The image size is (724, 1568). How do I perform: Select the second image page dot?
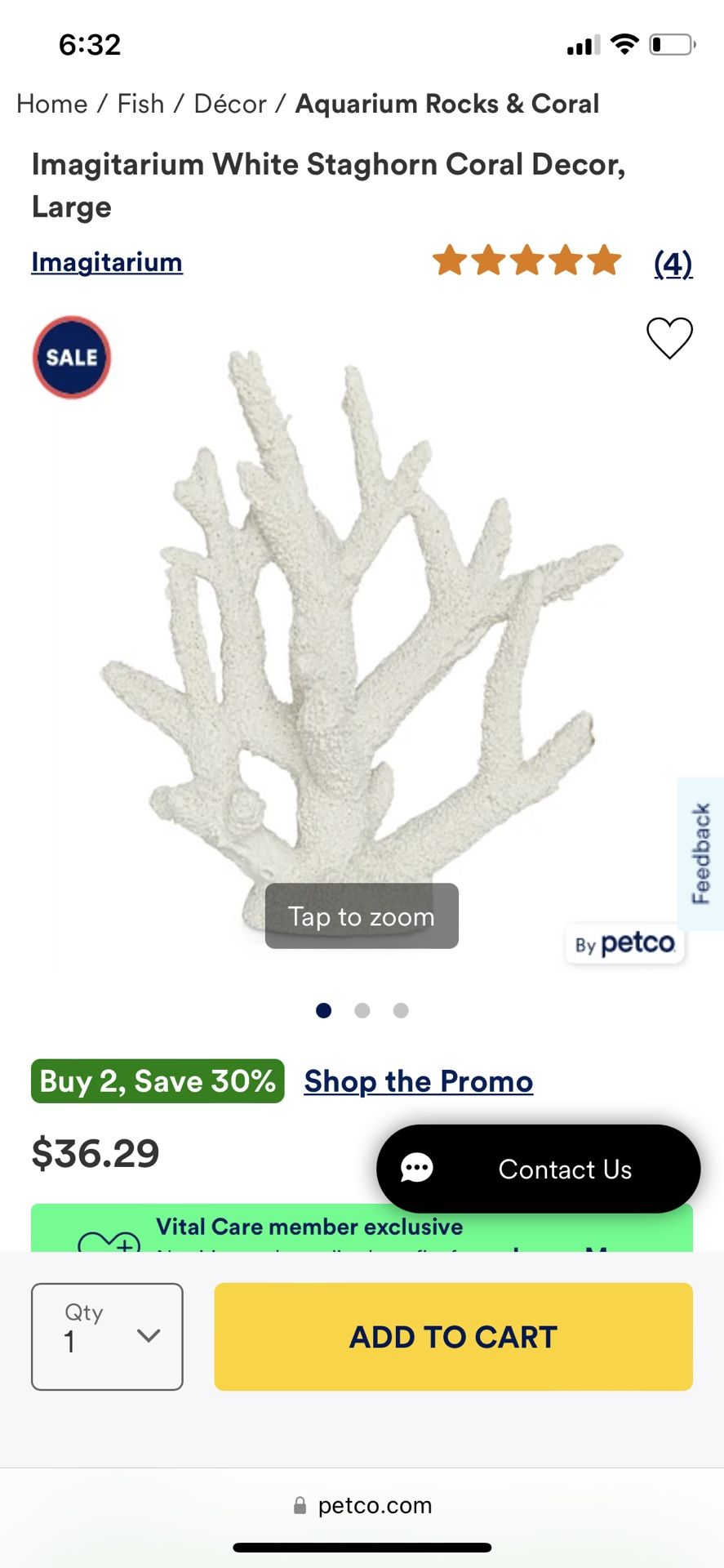click(x=362, y=1010)
